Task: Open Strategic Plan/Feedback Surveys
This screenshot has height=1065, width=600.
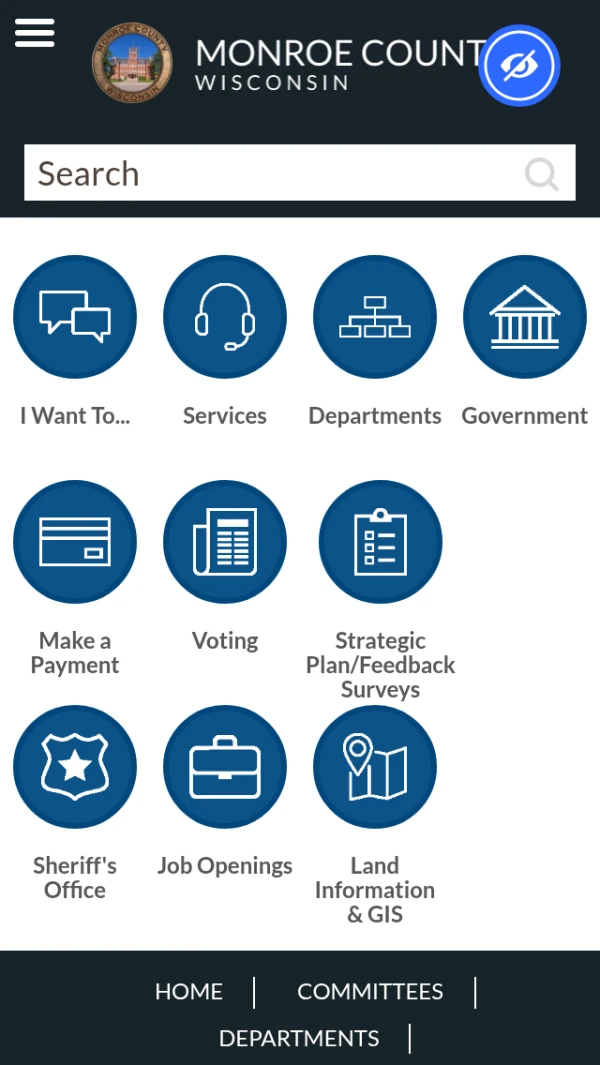Action: click(380, 542)
